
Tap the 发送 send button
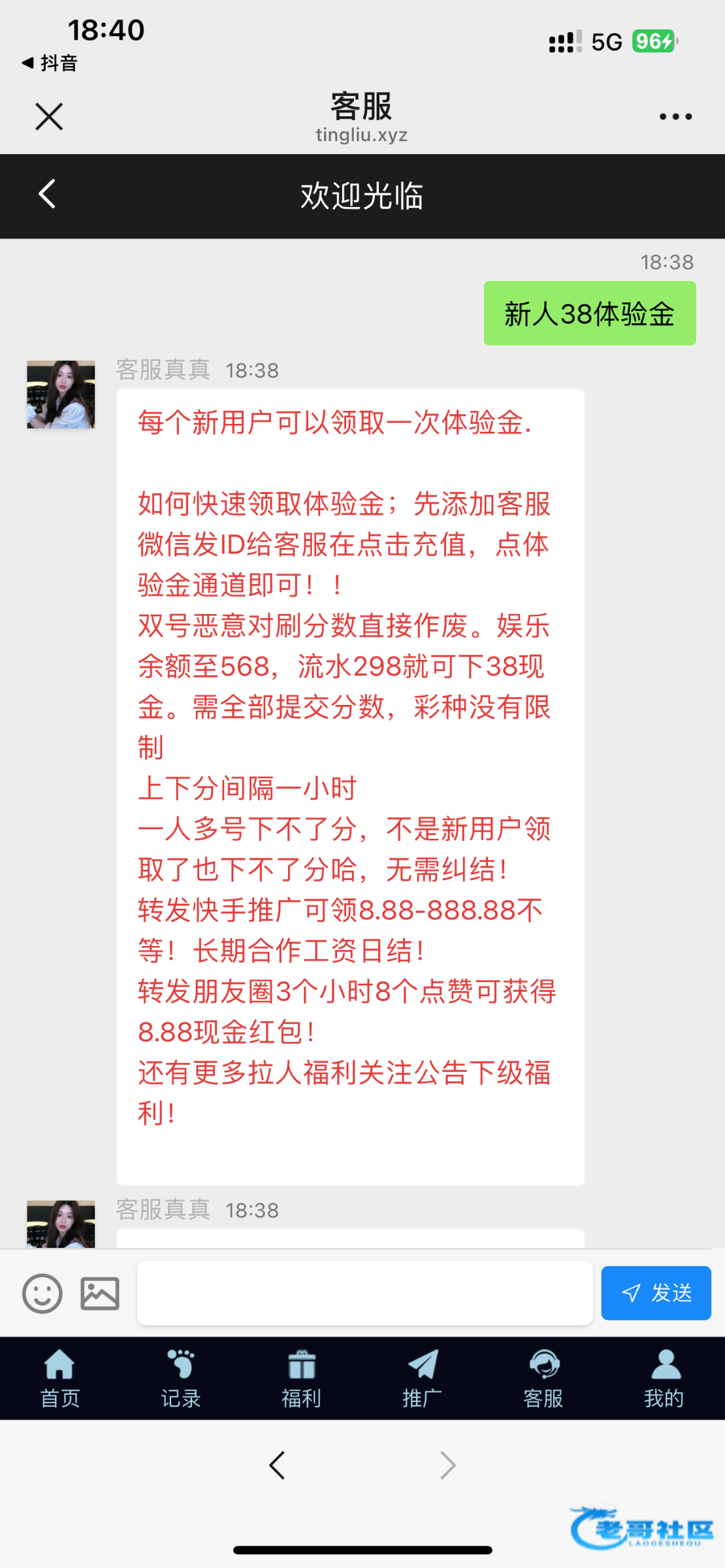pyautogui.click(x=656, y=1293)
